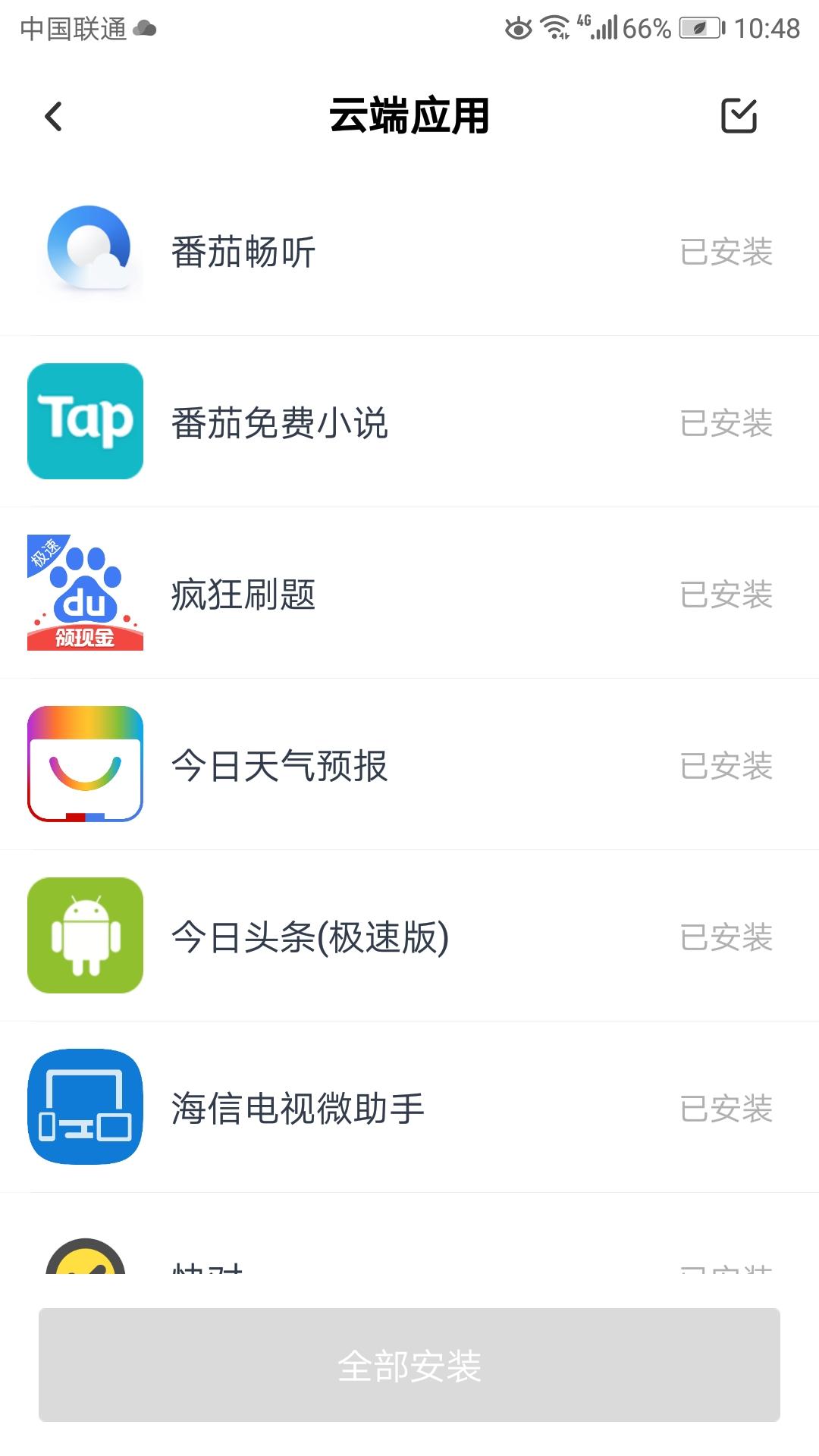Tap the TapTap-style 番茄免费小说 icon
819x1456 pixels.
[x=86, y=422]
